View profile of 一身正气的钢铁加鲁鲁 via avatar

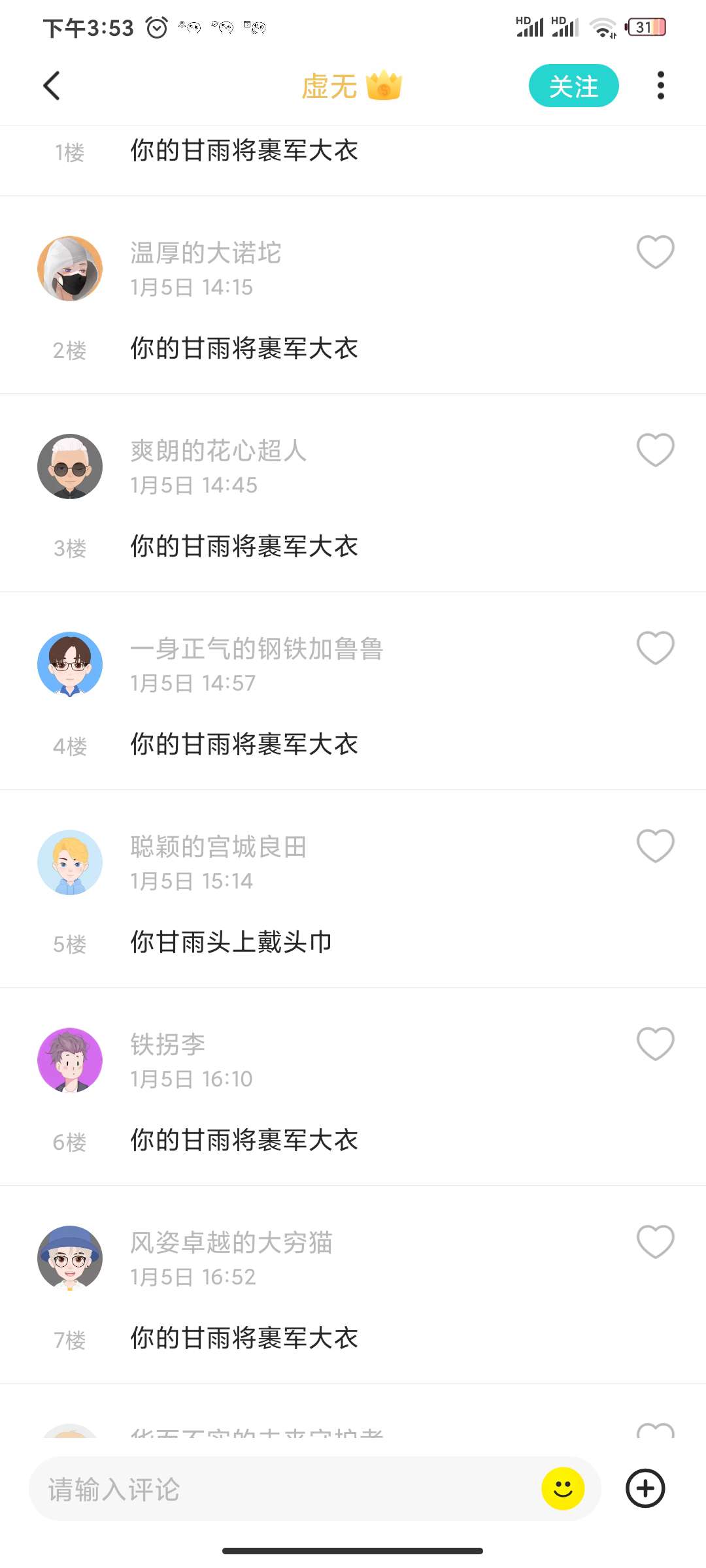pyautogui.click(x=70, y=664)
